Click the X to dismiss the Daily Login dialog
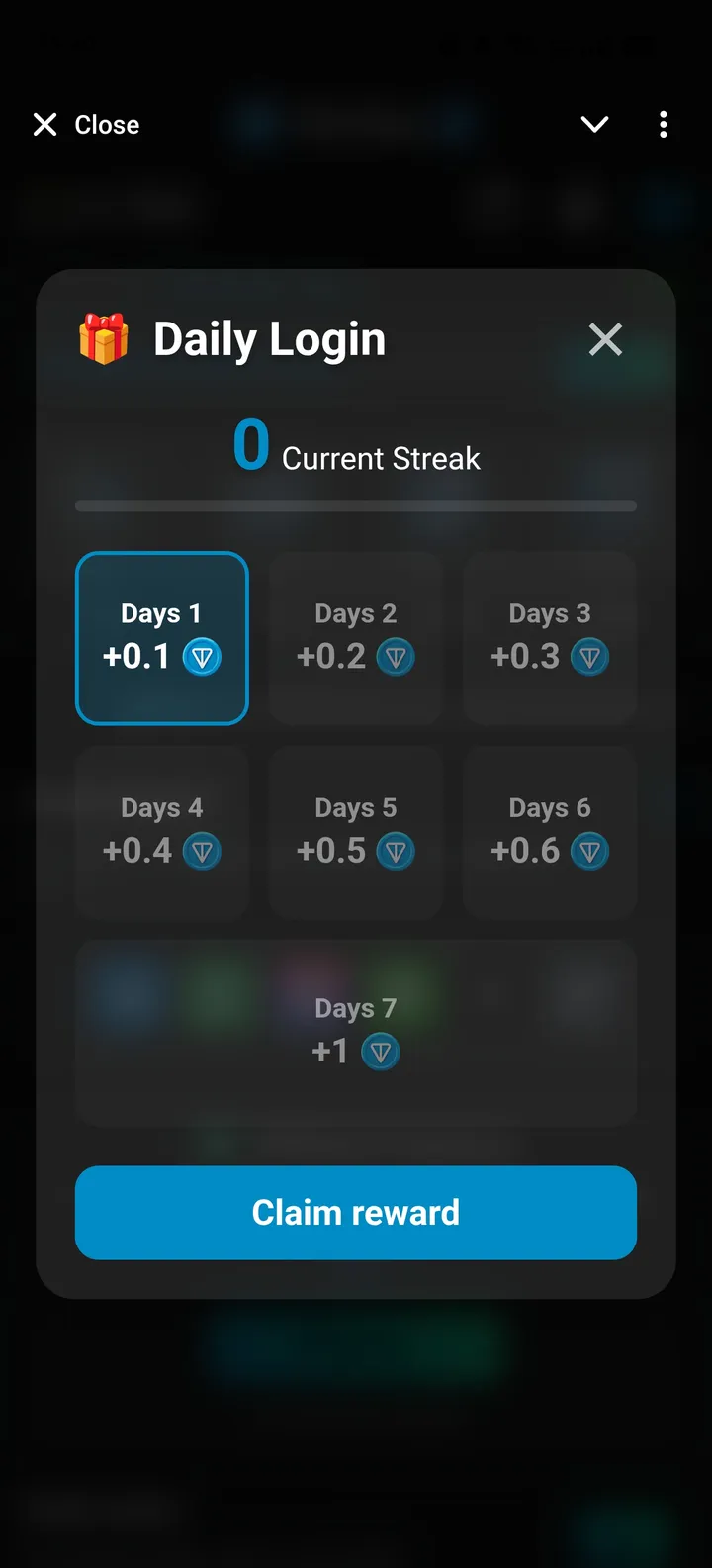712x1568 pixels. point(604,338)
